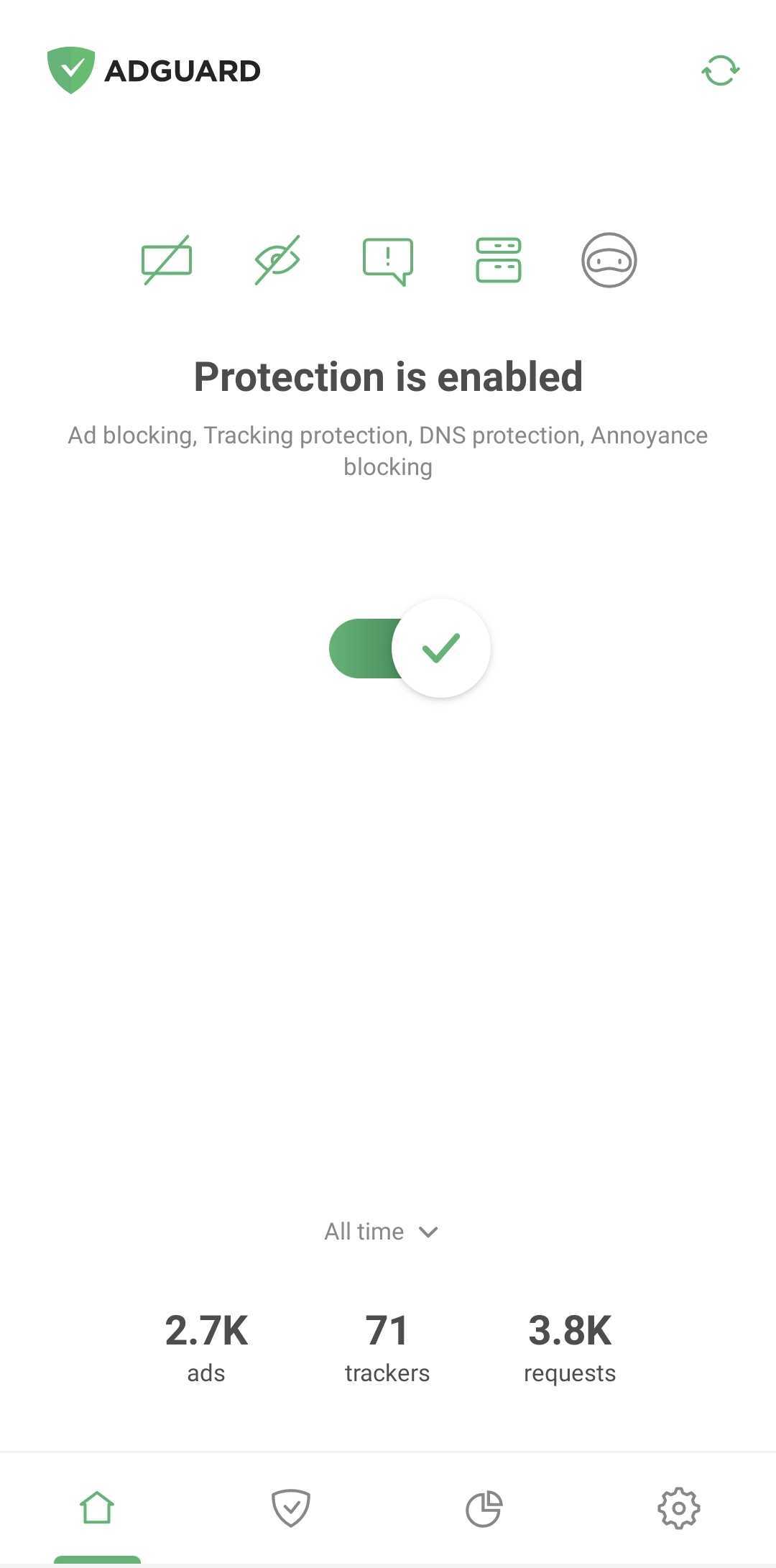Expand the All time period selector

coord(382,1230)
